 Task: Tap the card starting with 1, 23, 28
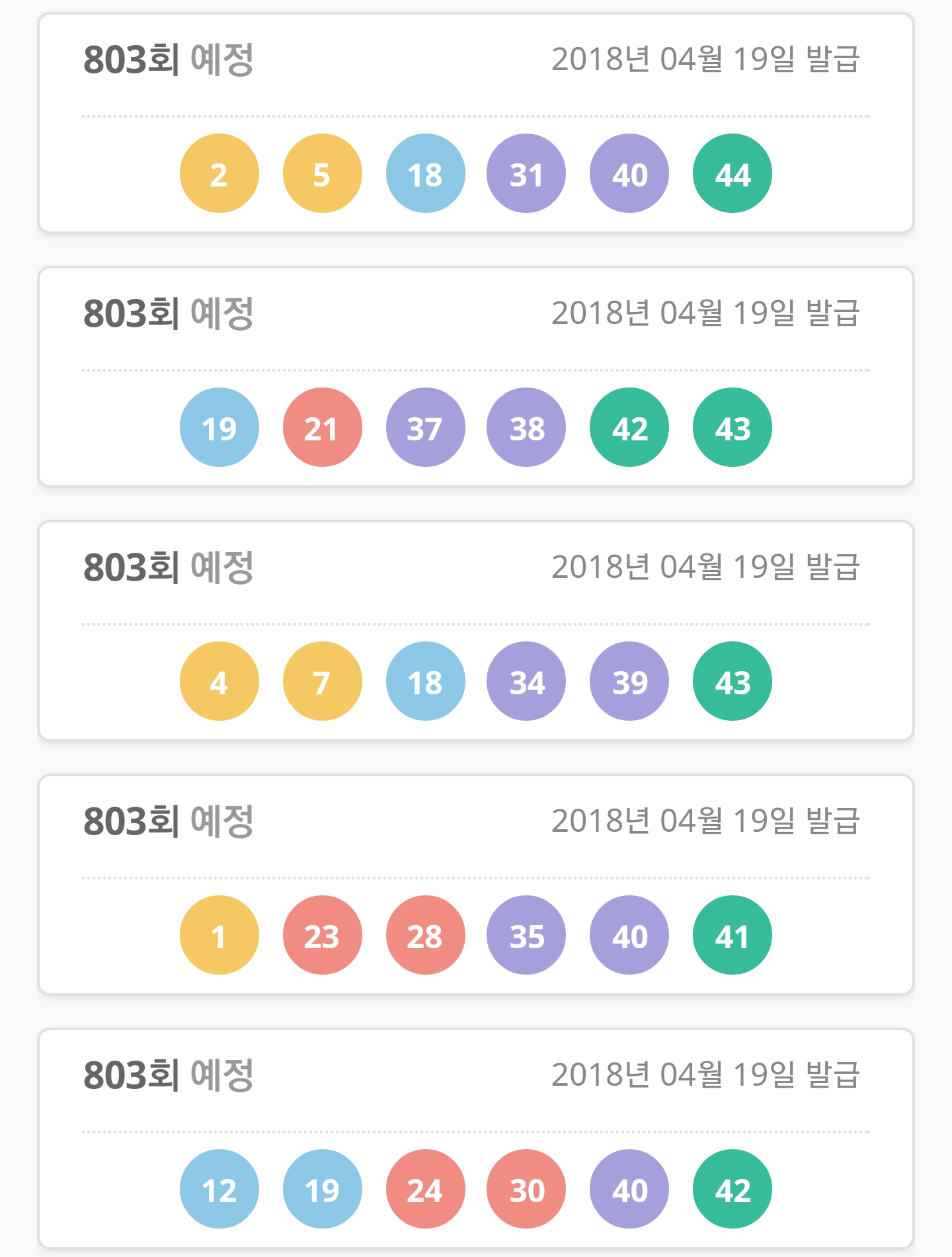pos(476,885)
